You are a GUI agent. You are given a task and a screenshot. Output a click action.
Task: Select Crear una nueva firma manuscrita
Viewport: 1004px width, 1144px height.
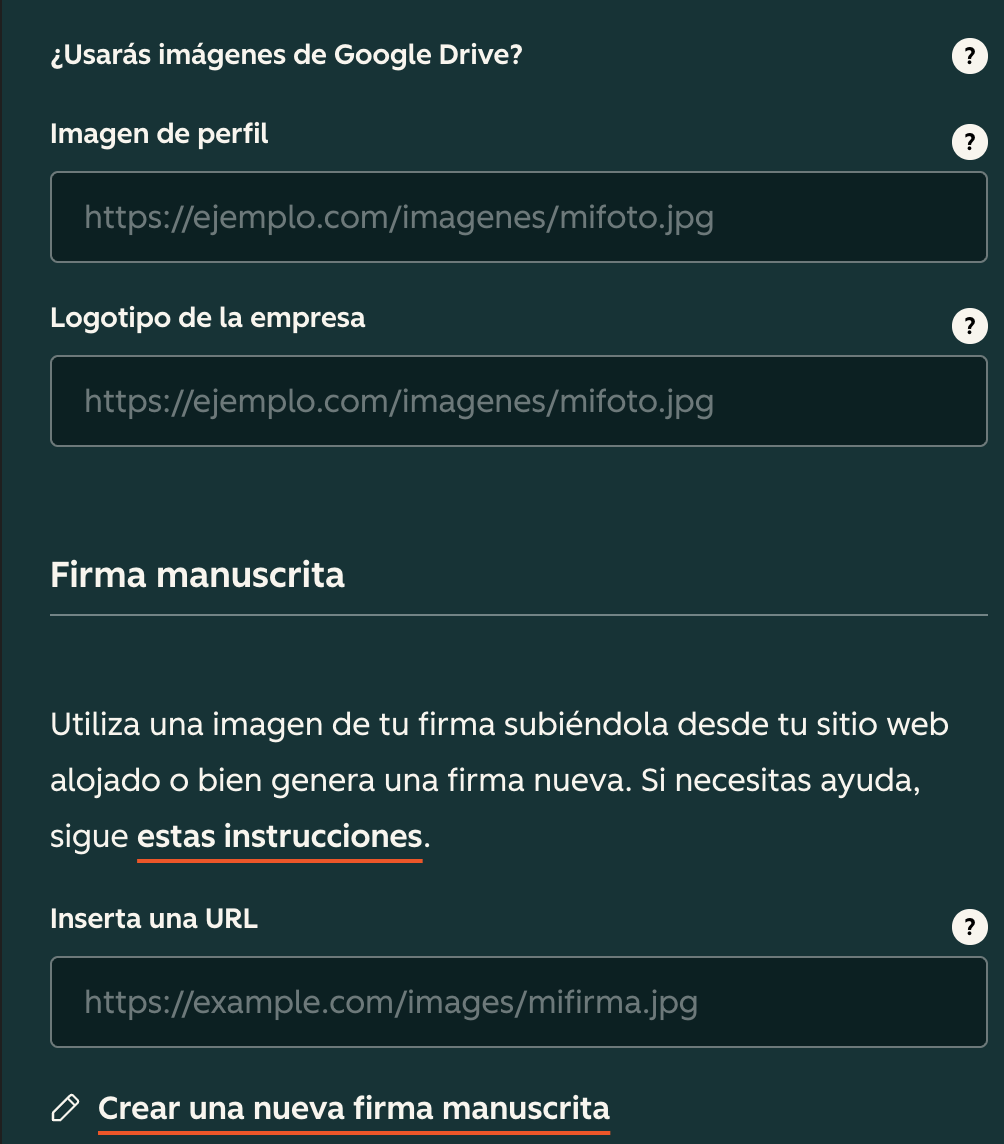click(353, 1108)
